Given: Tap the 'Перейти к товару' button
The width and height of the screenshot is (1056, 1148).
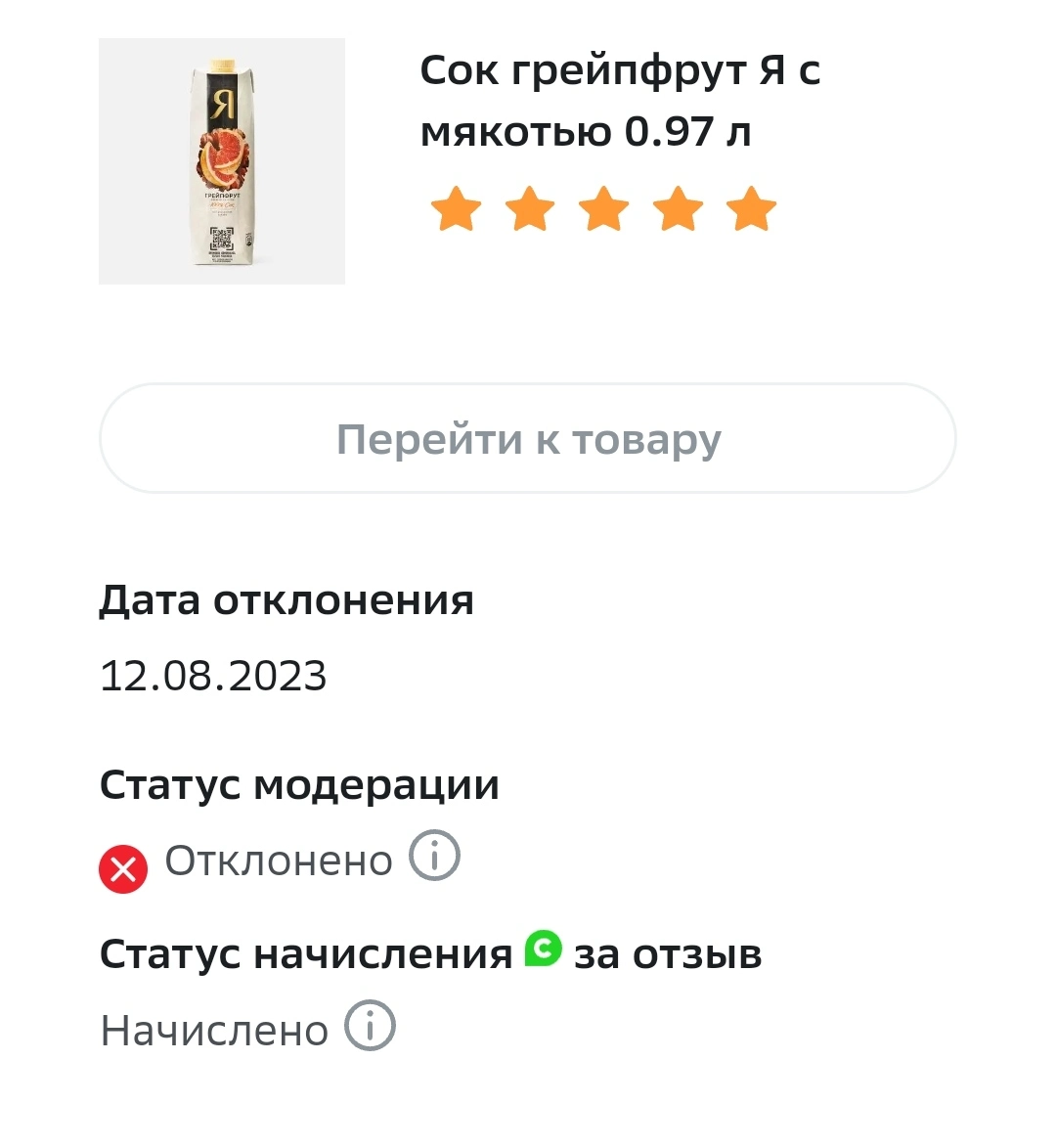Looking at the screenshot, I should pos(527,438).
